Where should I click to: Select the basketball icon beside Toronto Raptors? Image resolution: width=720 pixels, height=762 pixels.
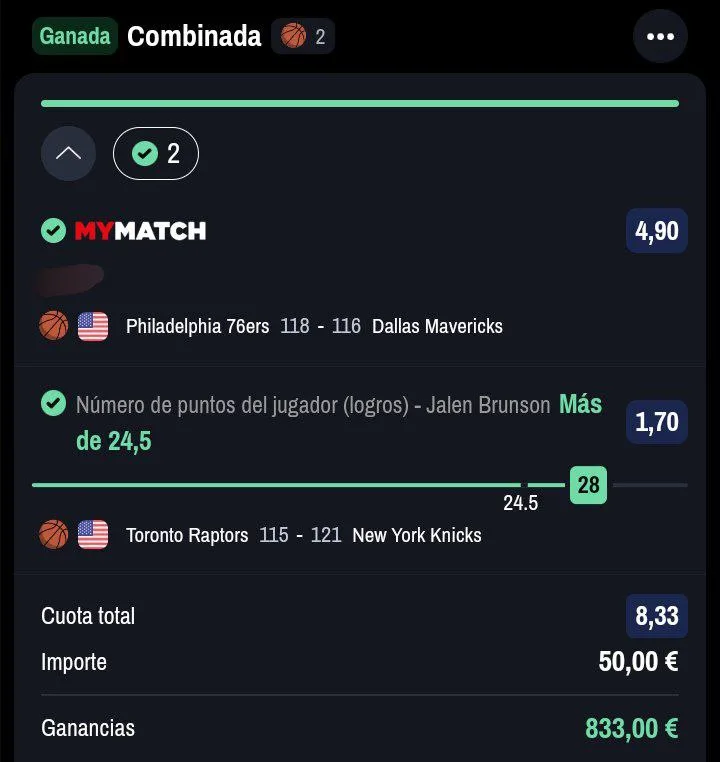(53, 535)
